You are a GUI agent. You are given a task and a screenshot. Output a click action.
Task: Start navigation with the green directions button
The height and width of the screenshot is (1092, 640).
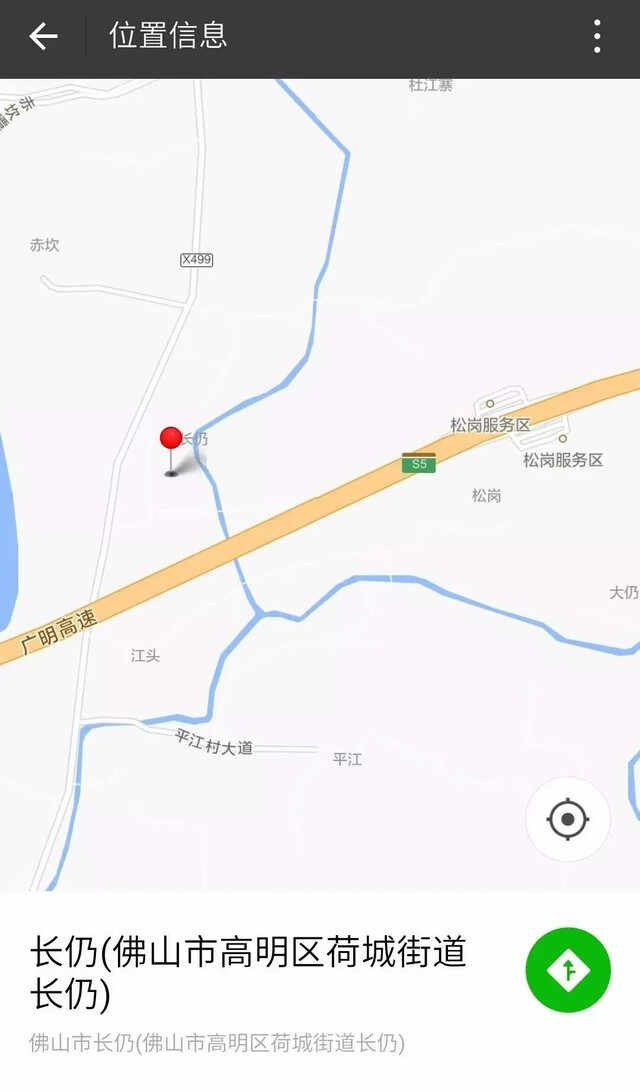click(568, 970)
